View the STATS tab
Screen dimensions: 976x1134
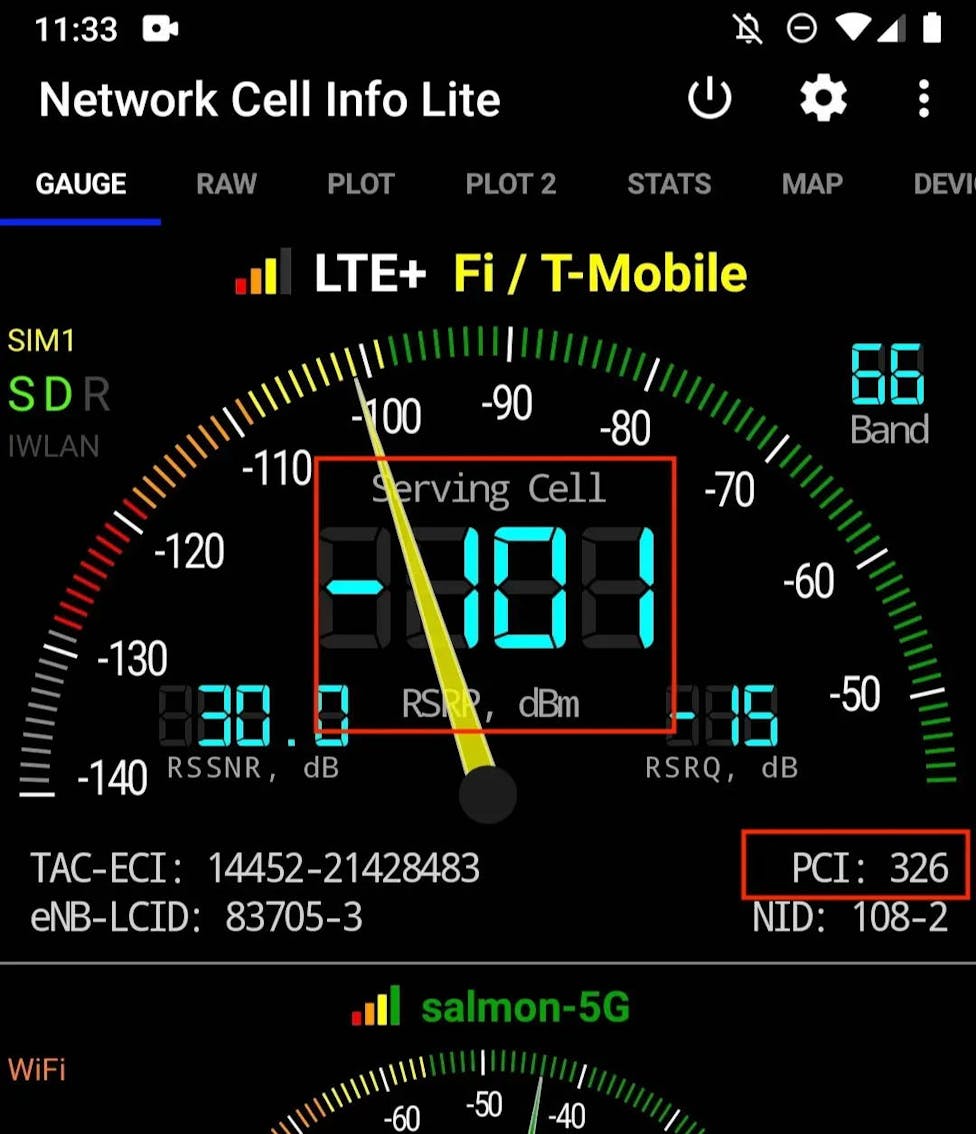pyautogui.click(x=669, y=184)
